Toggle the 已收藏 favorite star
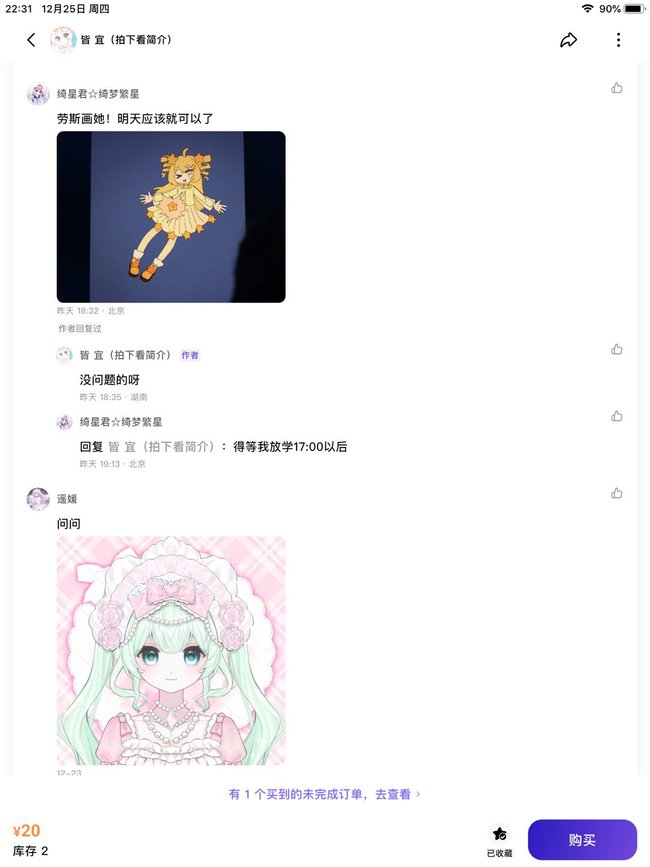This screenshot has width=650, height=867. [499, 836]
